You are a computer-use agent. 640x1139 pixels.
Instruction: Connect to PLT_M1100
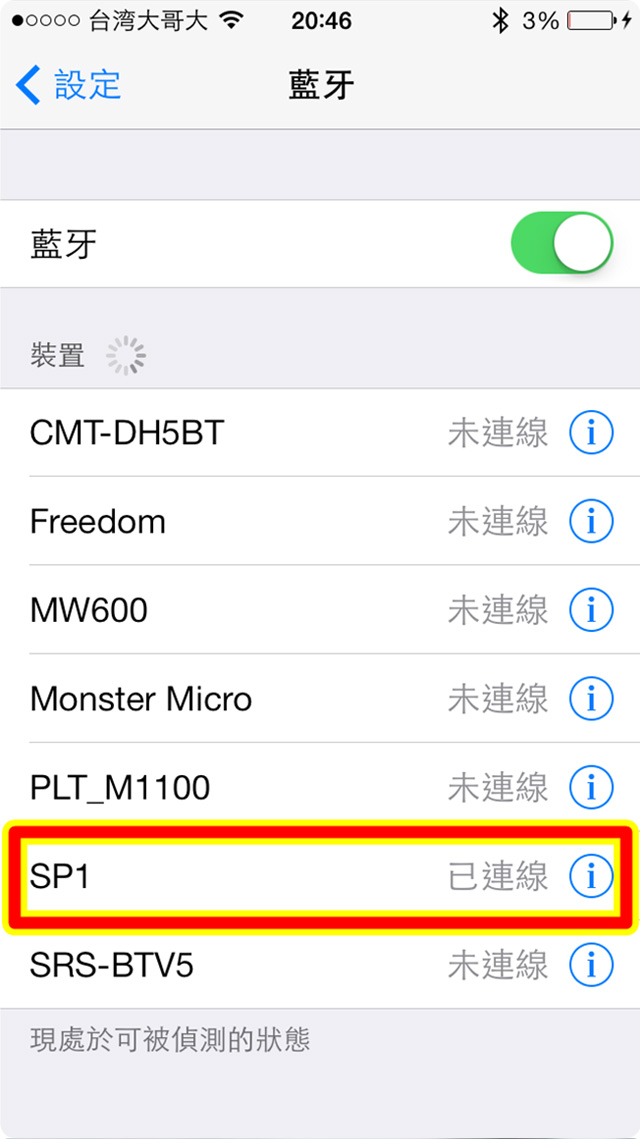click(320, 787)
